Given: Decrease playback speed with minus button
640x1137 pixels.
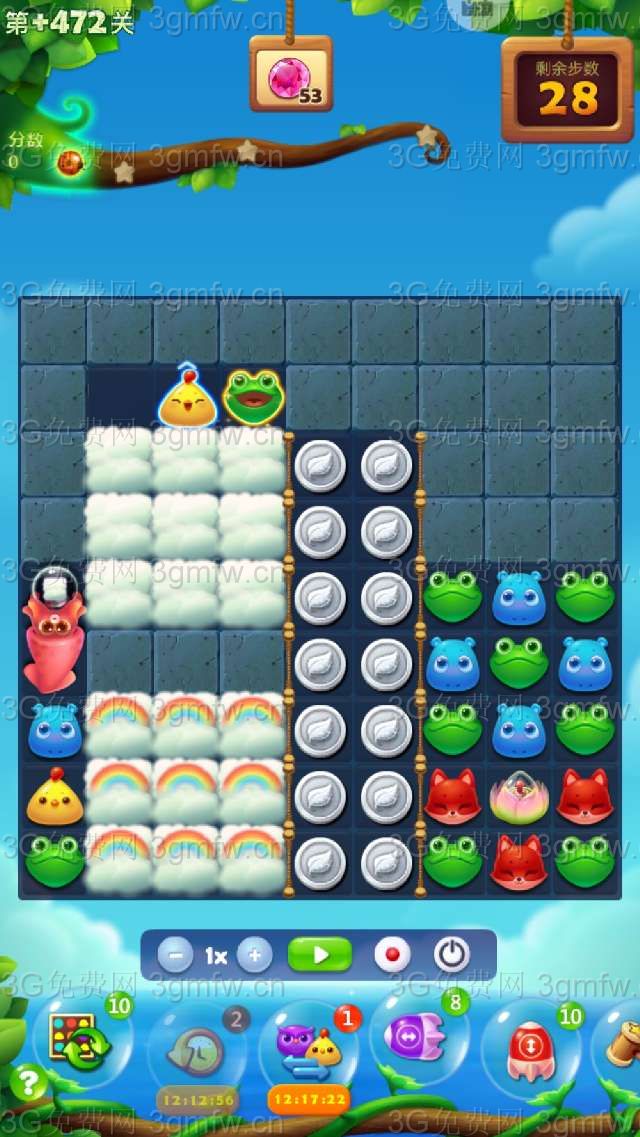Looking at the screenshot, I should coord(175,955).
